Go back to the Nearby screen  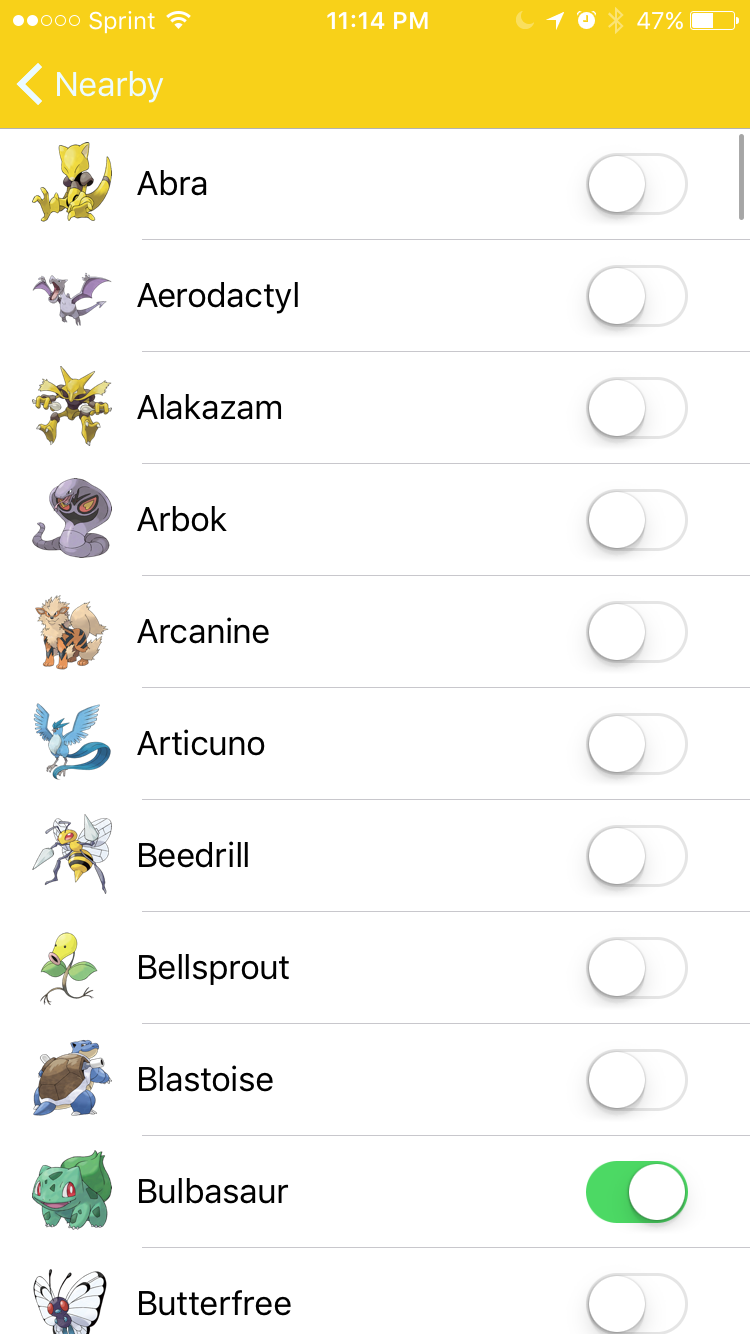pos(88,84)
